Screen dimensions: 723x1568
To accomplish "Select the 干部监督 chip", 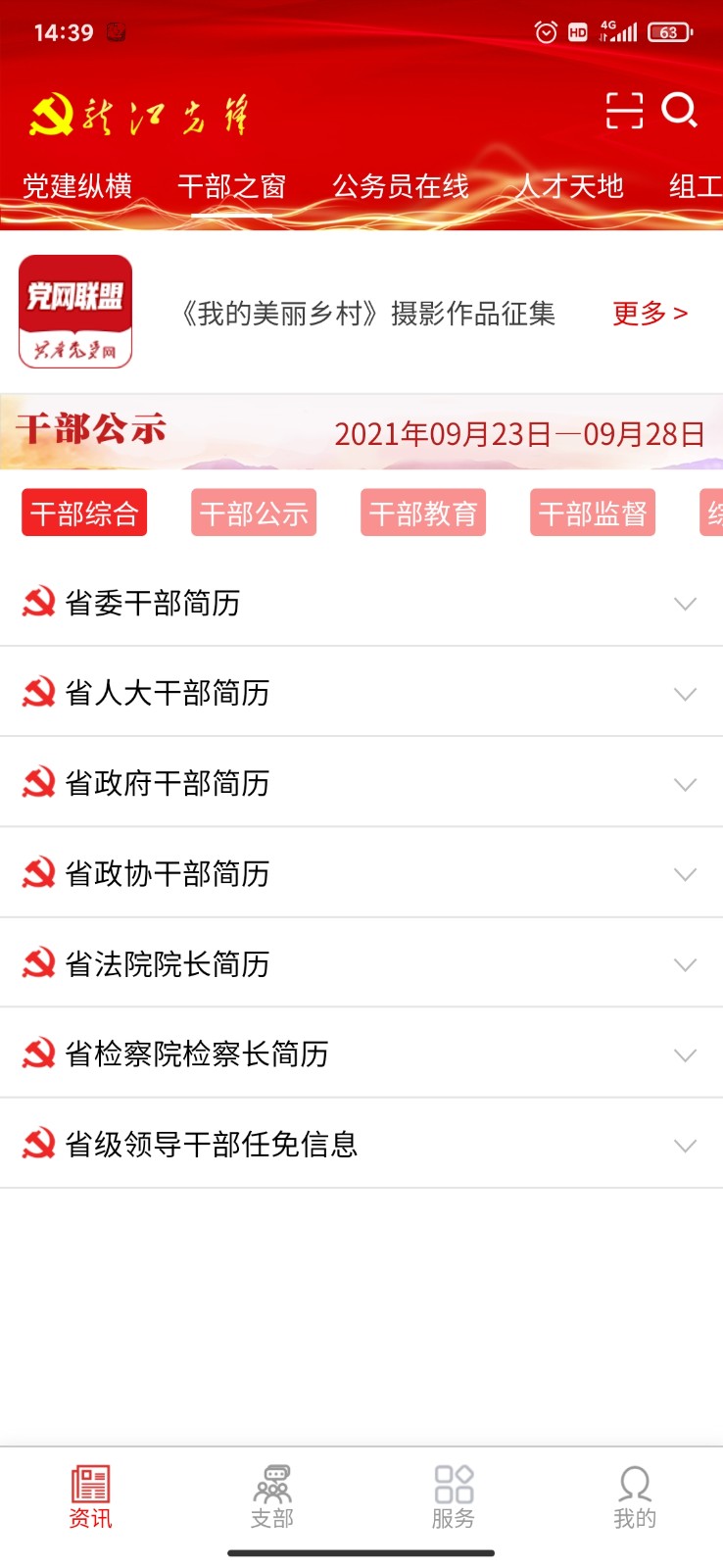I will [x=593, y=513].
